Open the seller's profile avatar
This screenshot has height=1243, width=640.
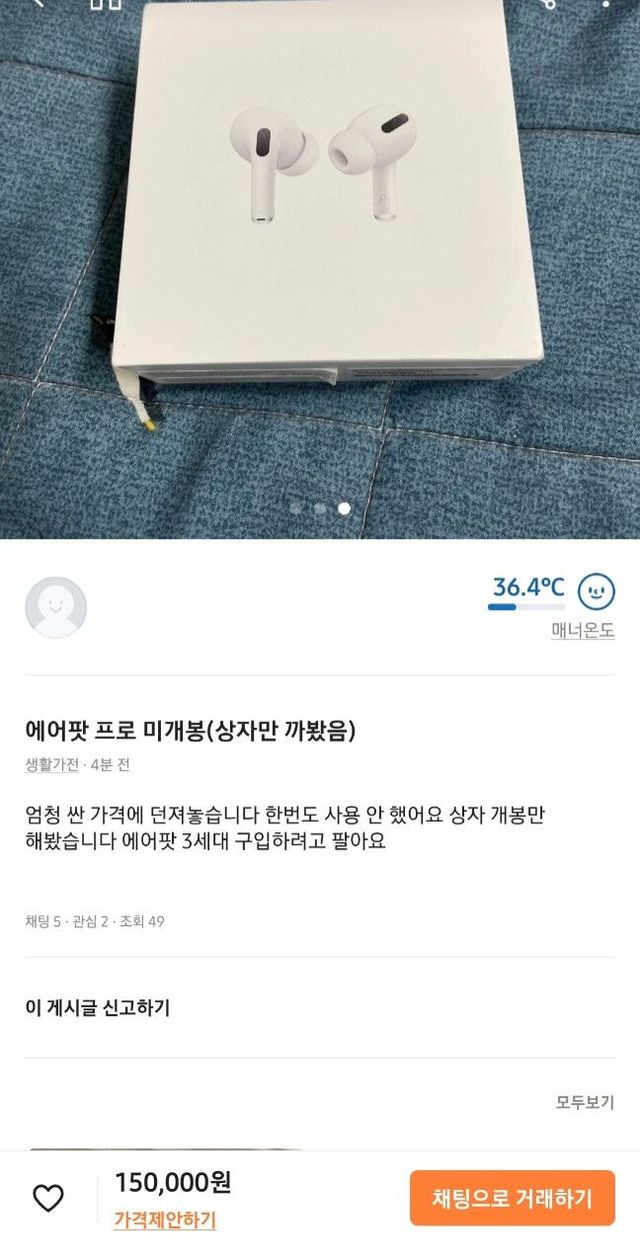click(x=56, y=607)
